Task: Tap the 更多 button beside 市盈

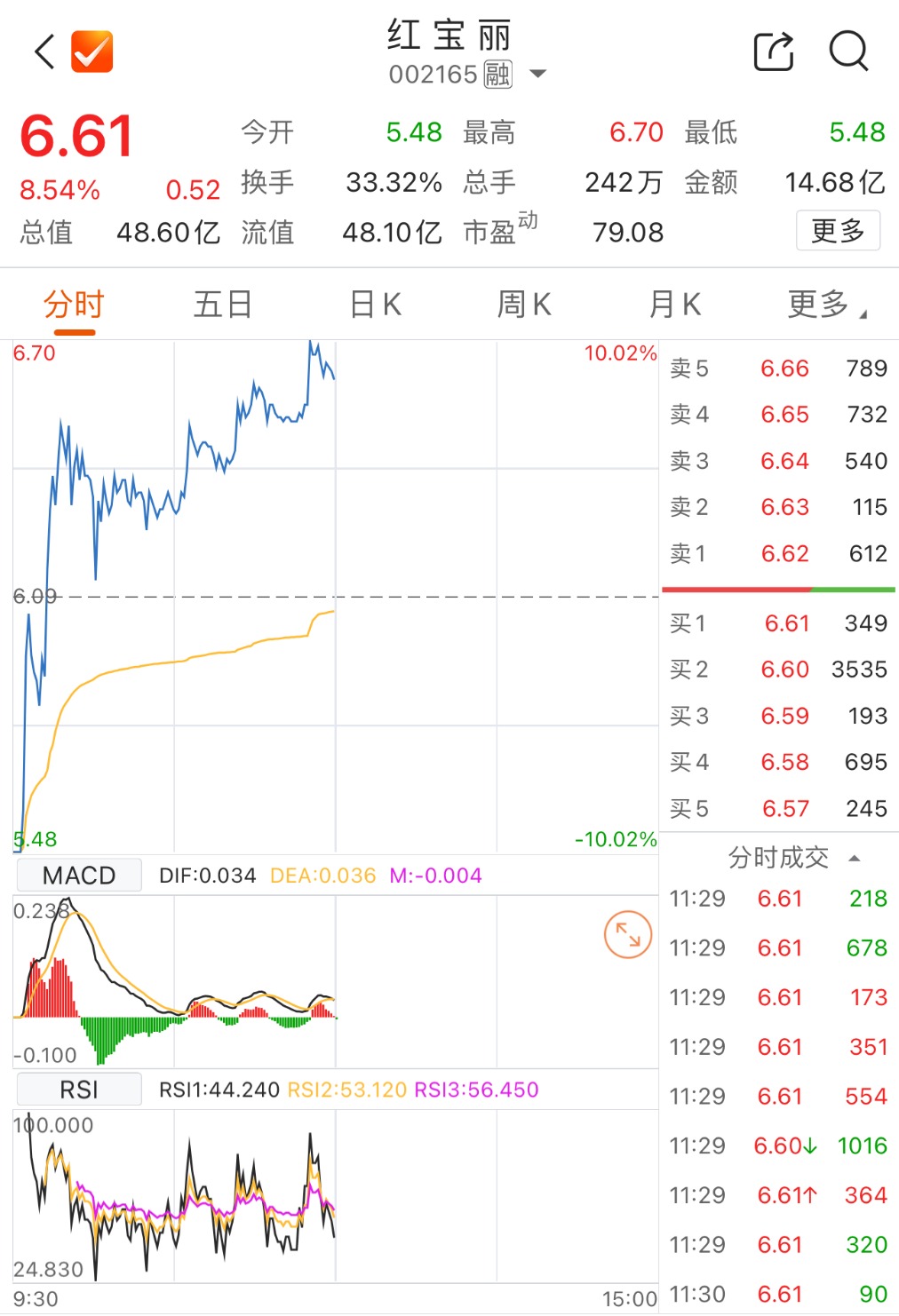Action: [837, 231]
